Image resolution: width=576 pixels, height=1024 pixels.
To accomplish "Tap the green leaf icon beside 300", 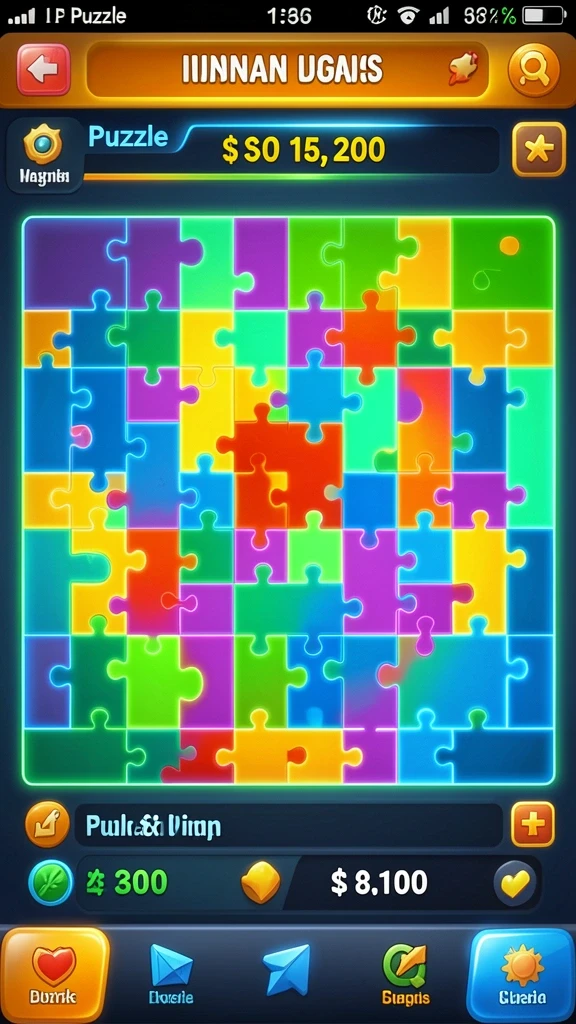I will click(x=50, y=883).
